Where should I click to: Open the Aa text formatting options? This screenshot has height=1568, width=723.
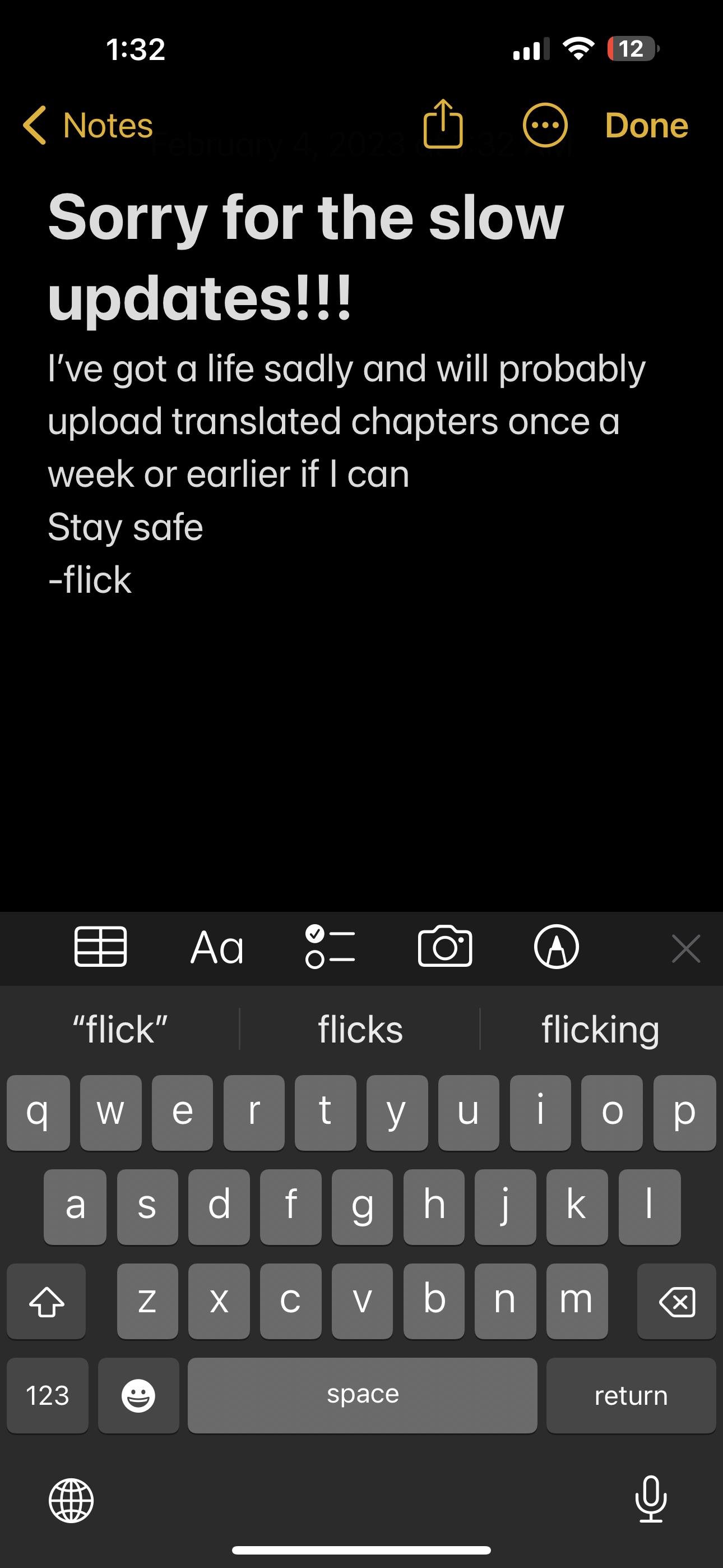point(217,948)
